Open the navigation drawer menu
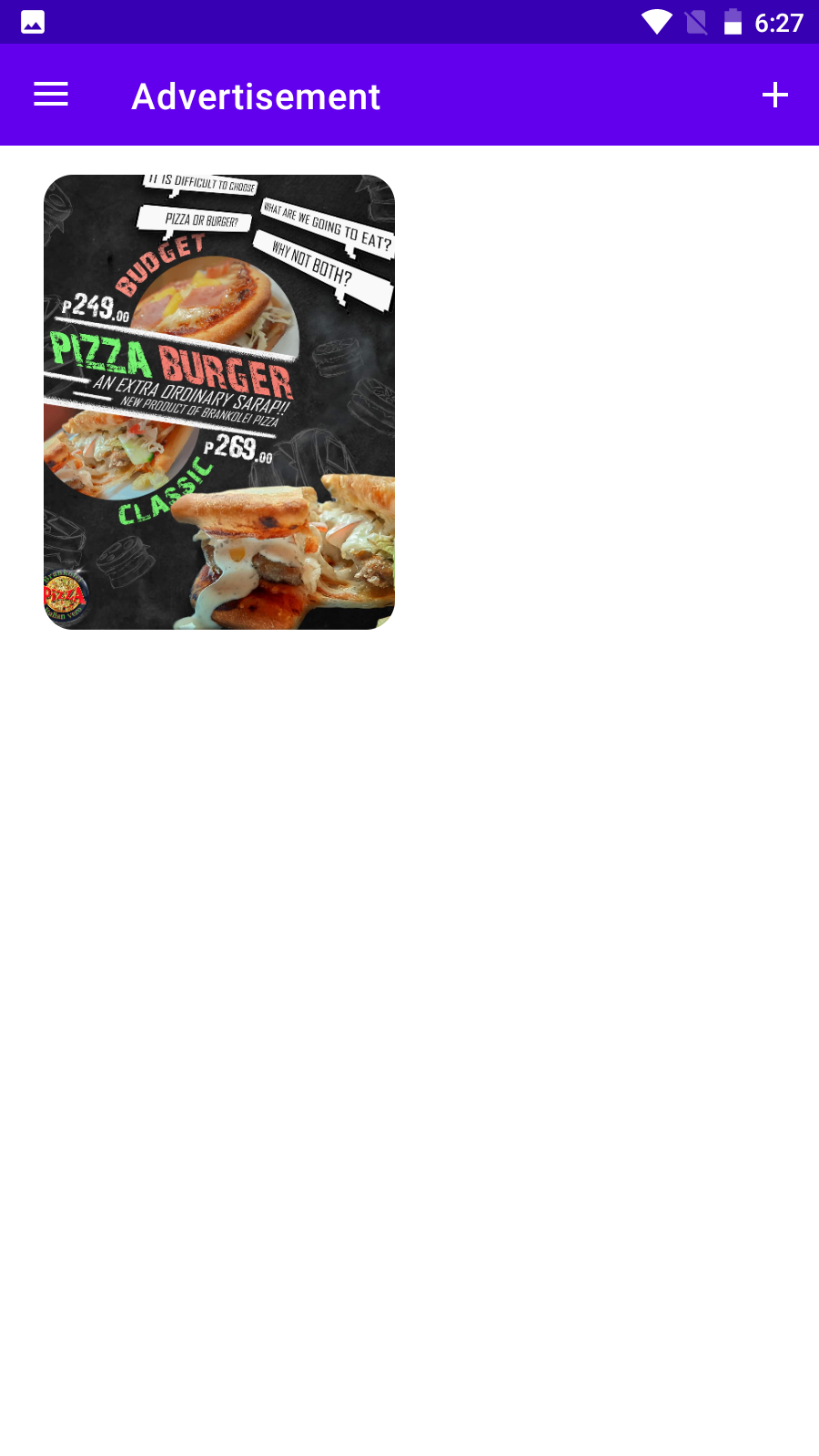 pos(51,95)
